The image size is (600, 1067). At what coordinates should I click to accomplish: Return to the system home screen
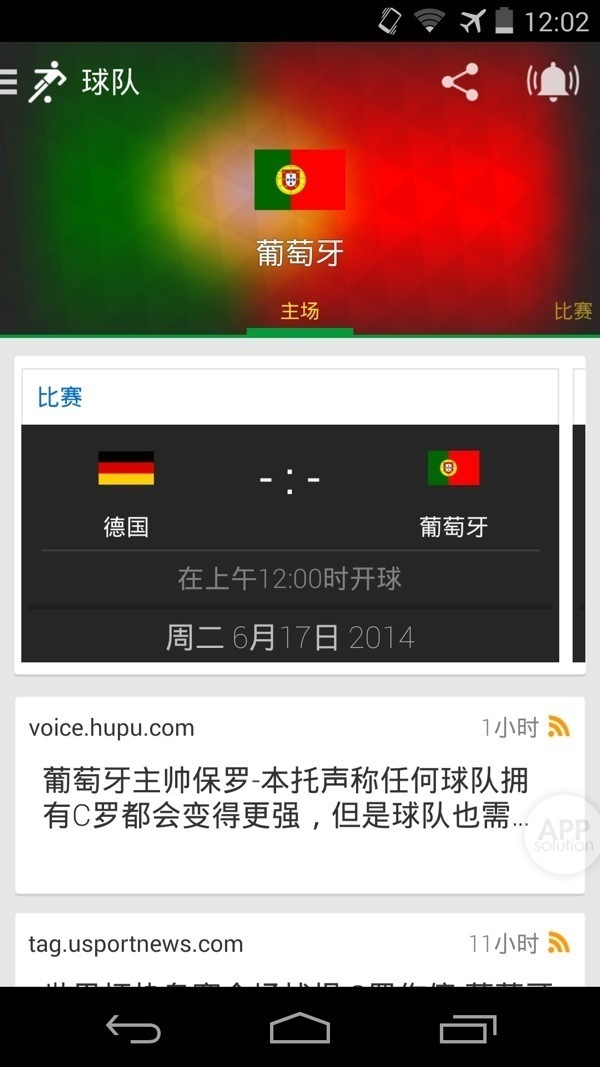300,1028
